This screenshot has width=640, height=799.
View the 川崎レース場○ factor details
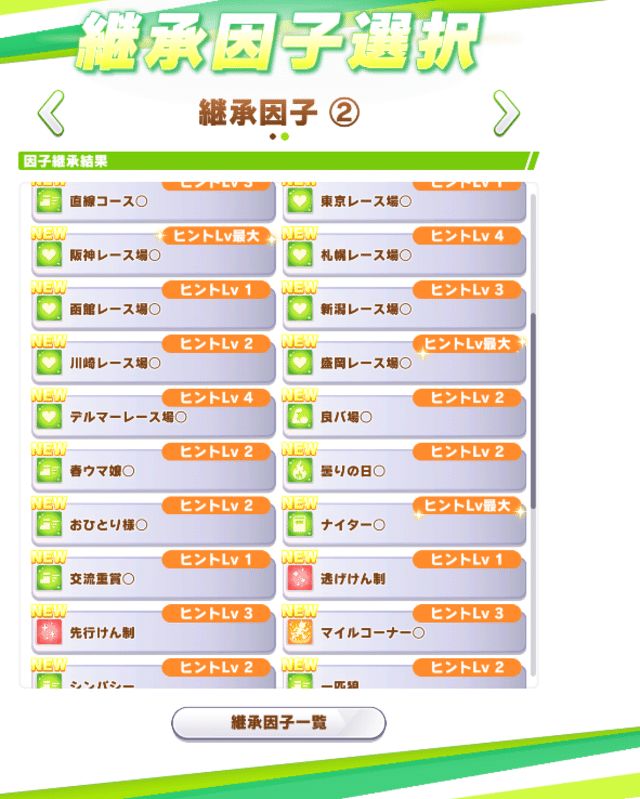click(153, 363)
